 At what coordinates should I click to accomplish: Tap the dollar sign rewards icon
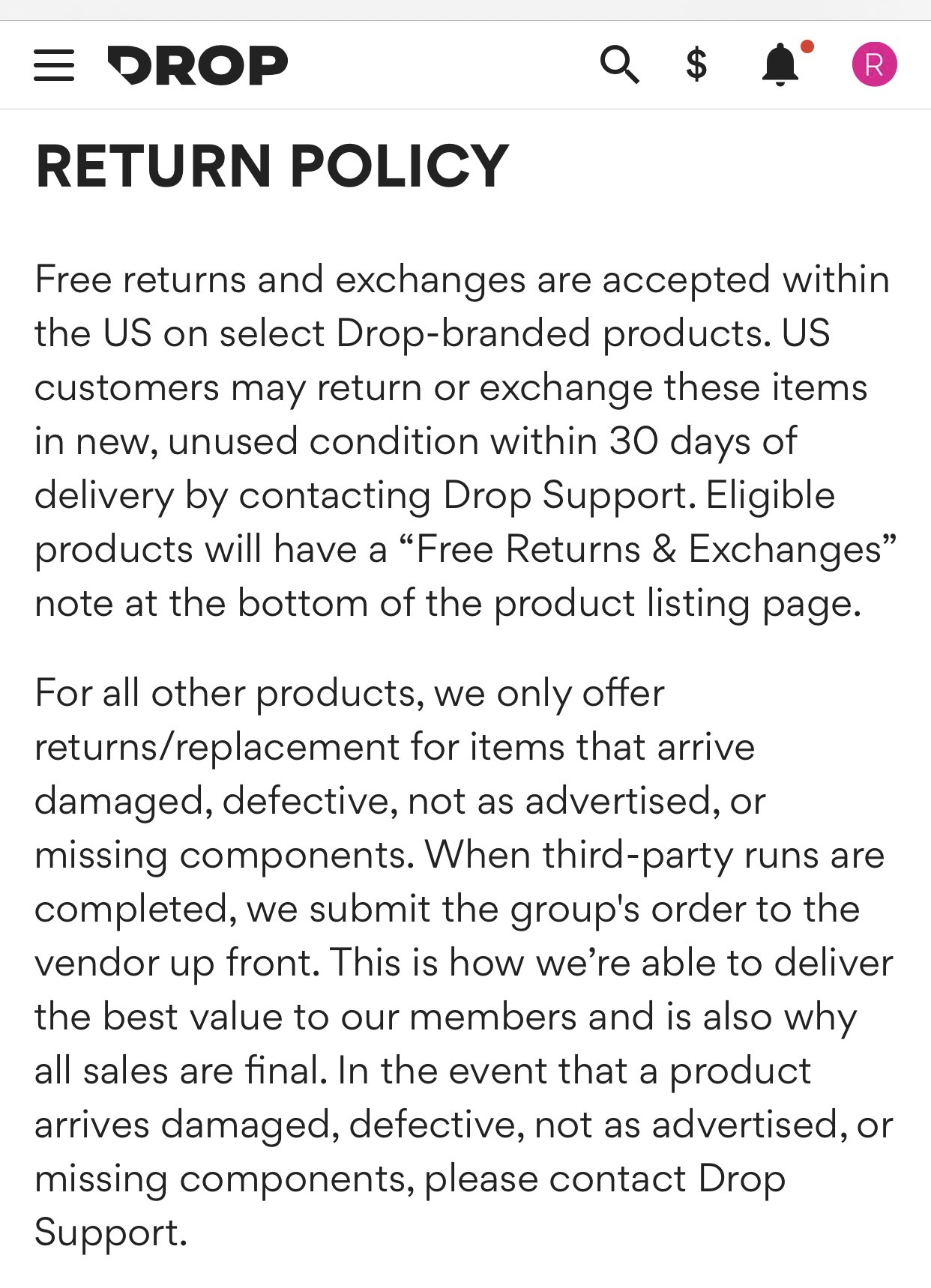pos(696,64)
